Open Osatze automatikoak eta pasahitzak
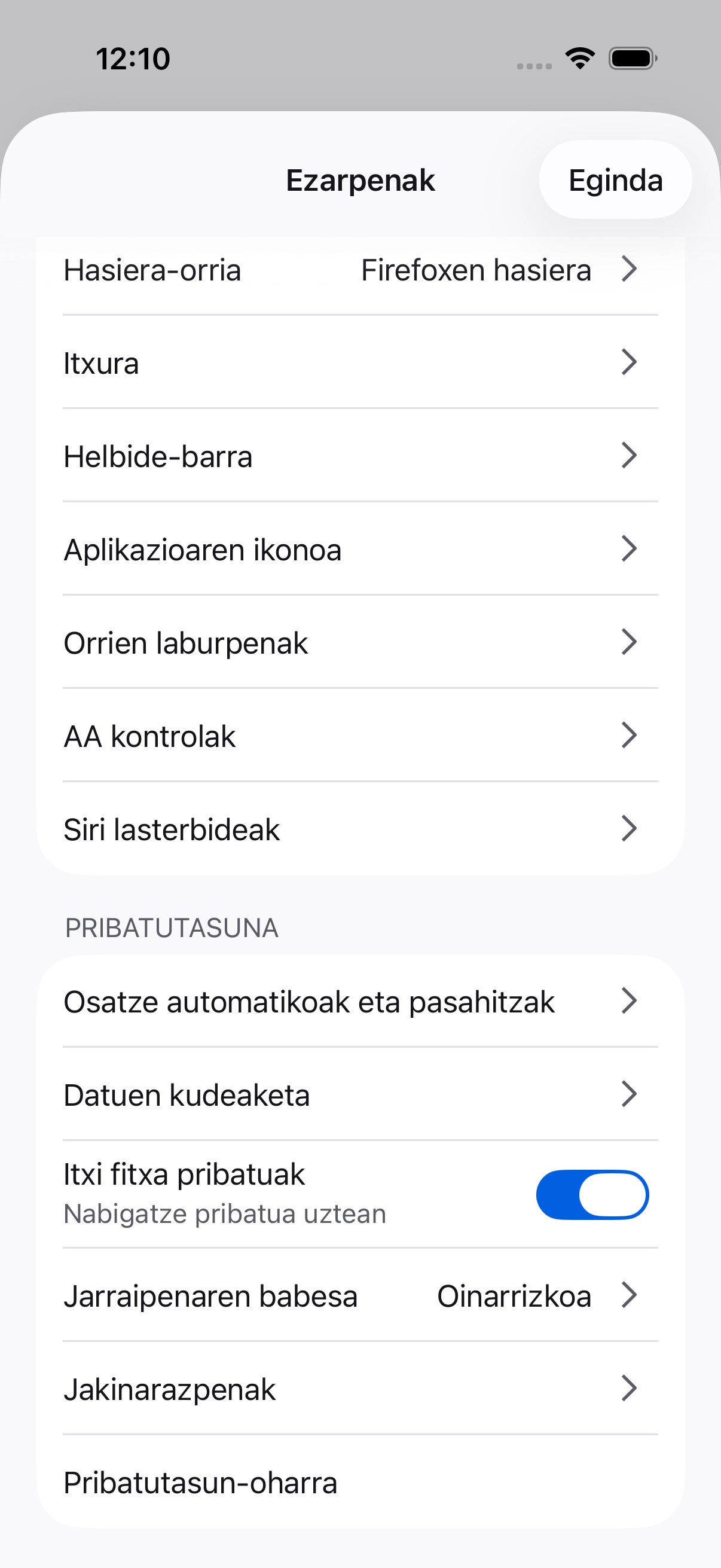 [360, 1002]
